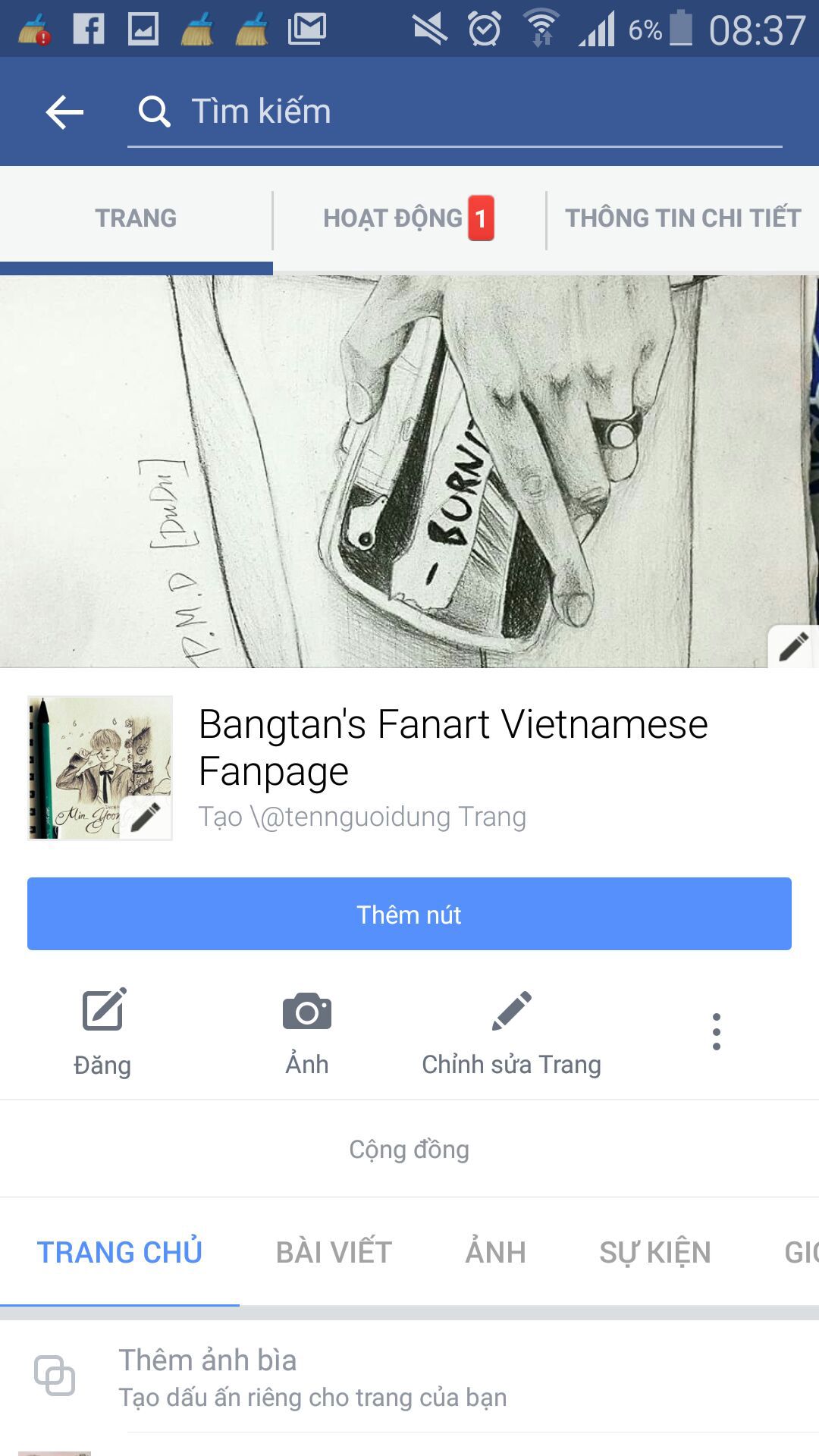Select the Trang chủ tab
The height and width of the screenshot is (1456, 819).
(120, 1252)
